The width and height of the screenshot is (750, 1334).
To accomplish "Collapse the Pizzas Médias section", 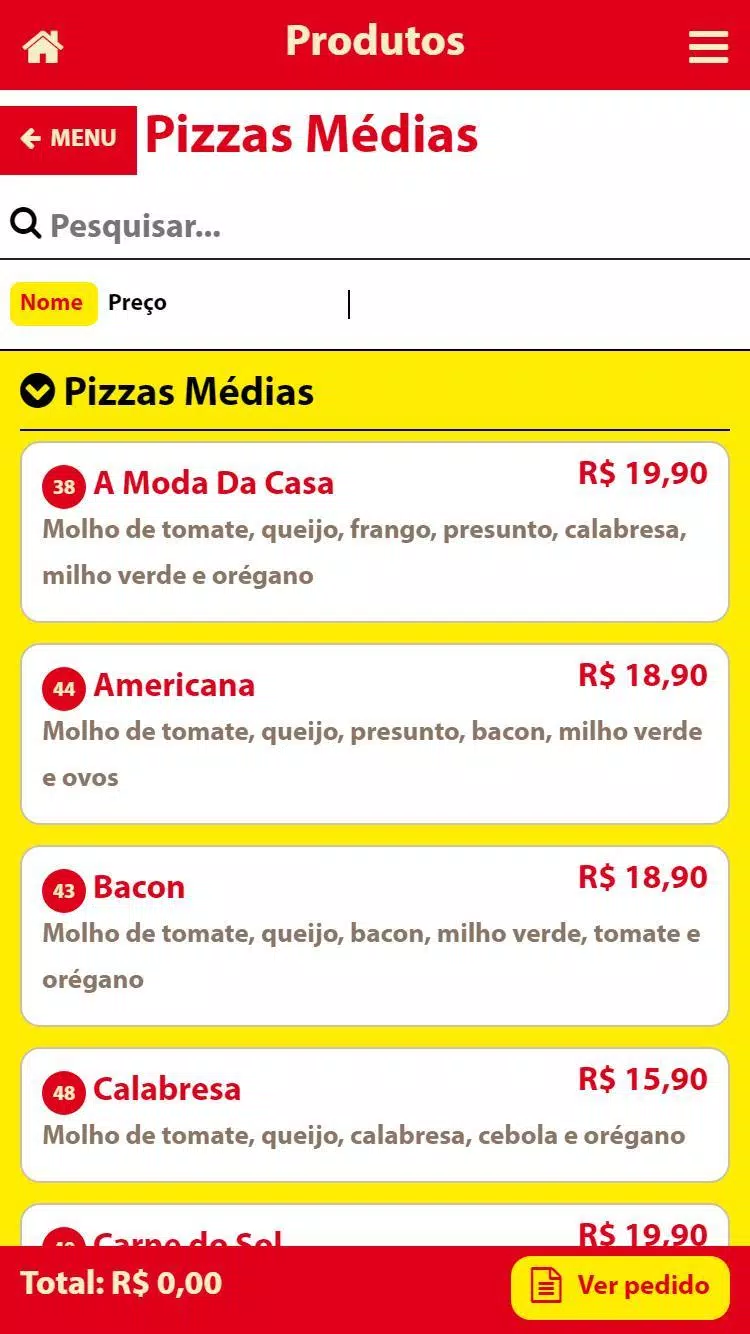I will point(38,391).
